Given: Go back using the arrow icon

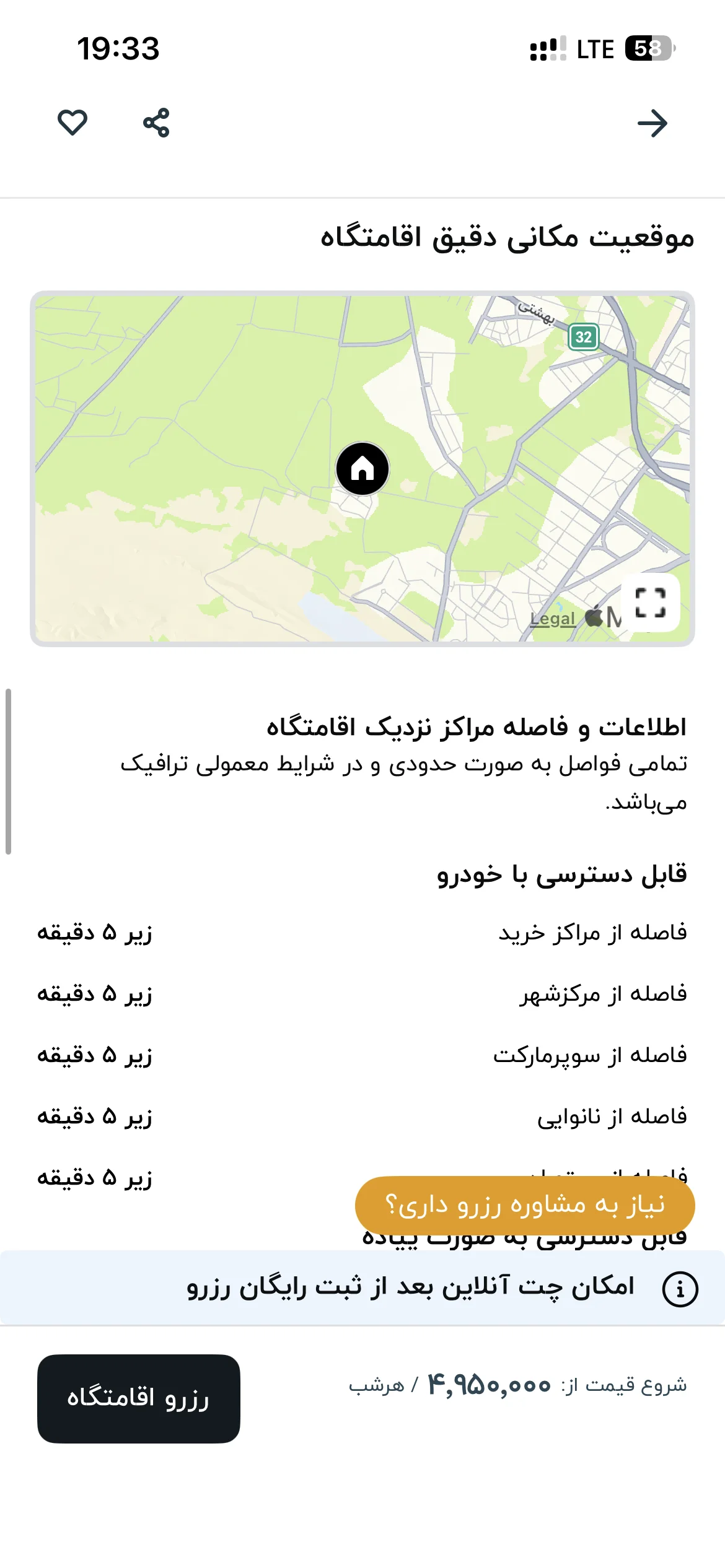Looking at the screenshot, I should click(652, 123).
